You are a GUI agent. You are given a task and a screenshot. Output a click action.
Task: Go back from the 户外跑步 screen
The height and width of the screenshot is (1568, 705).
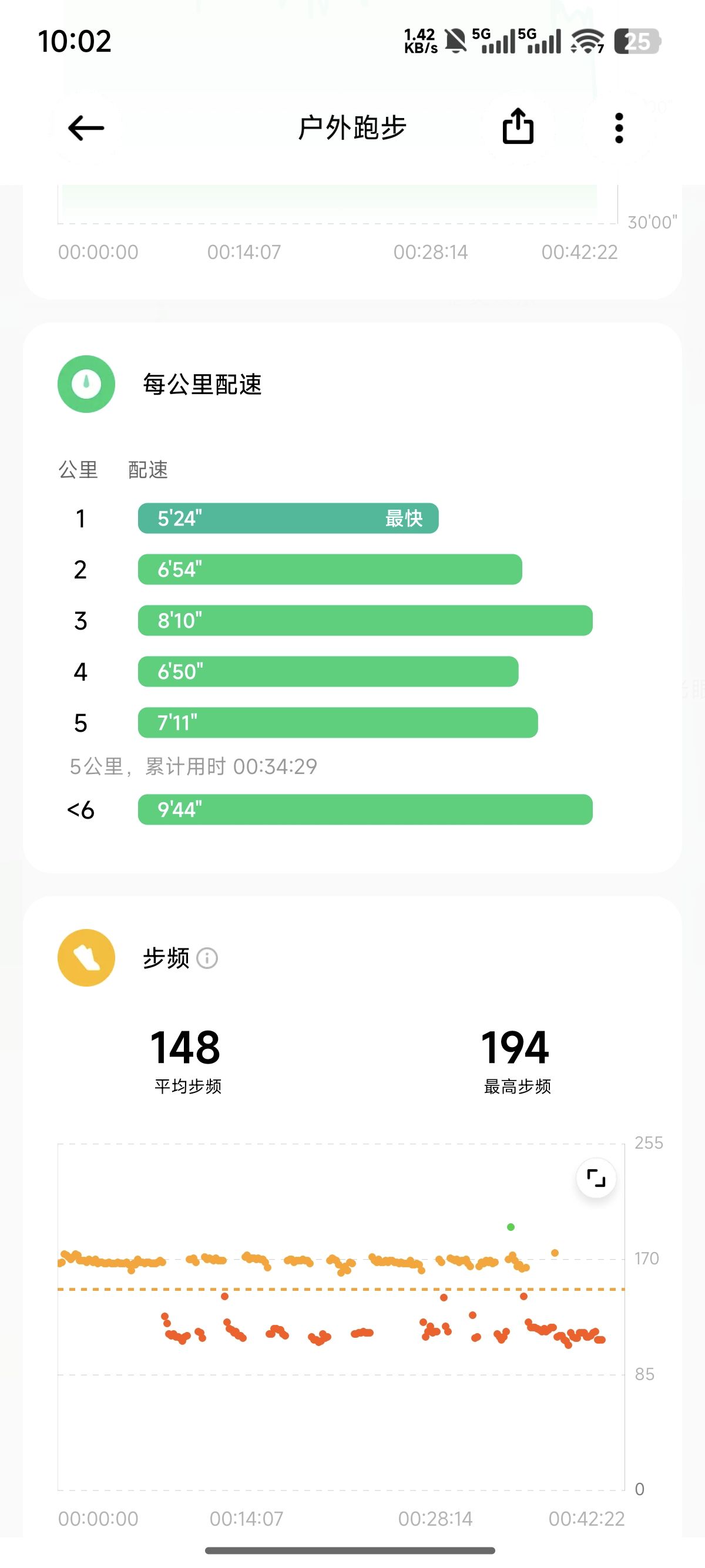tap(86, 128)
